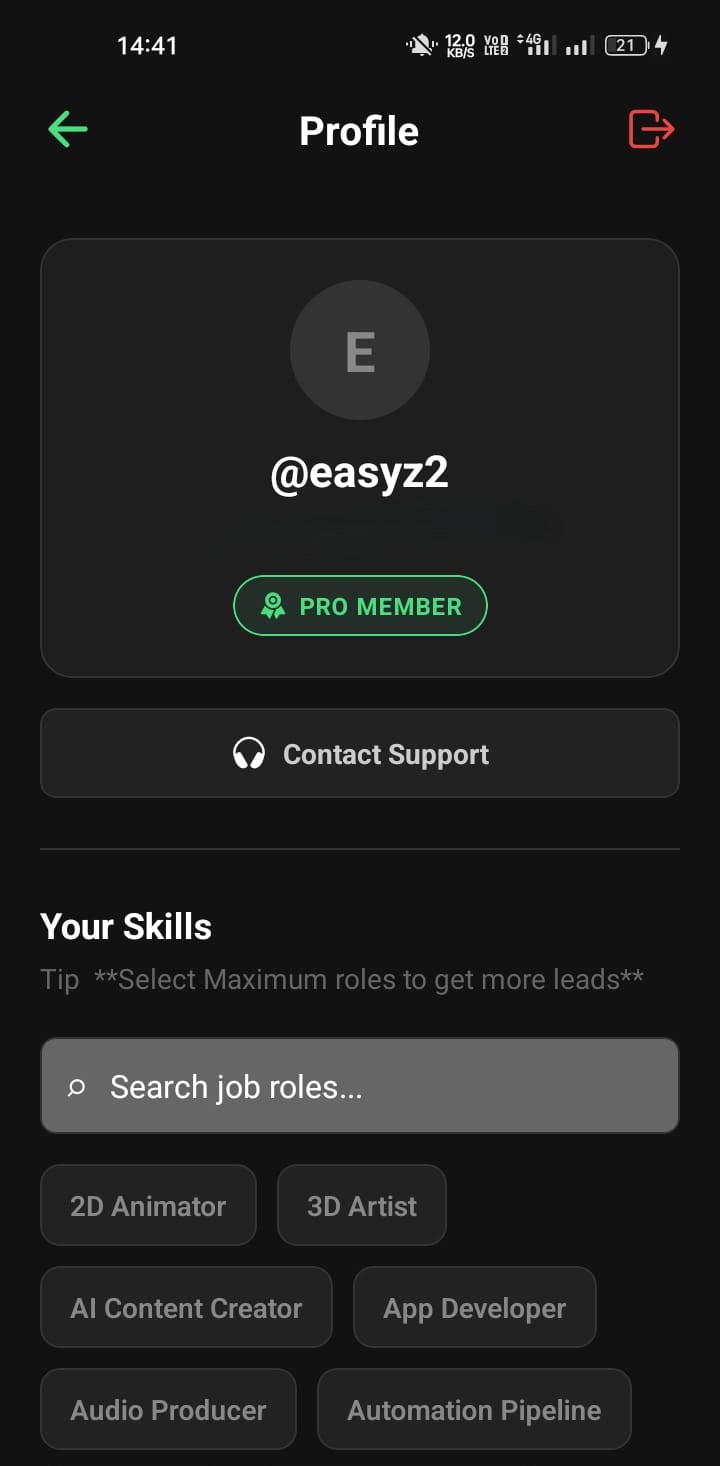Open Contact Support
720x1466 pixels.
pos(360,753)
